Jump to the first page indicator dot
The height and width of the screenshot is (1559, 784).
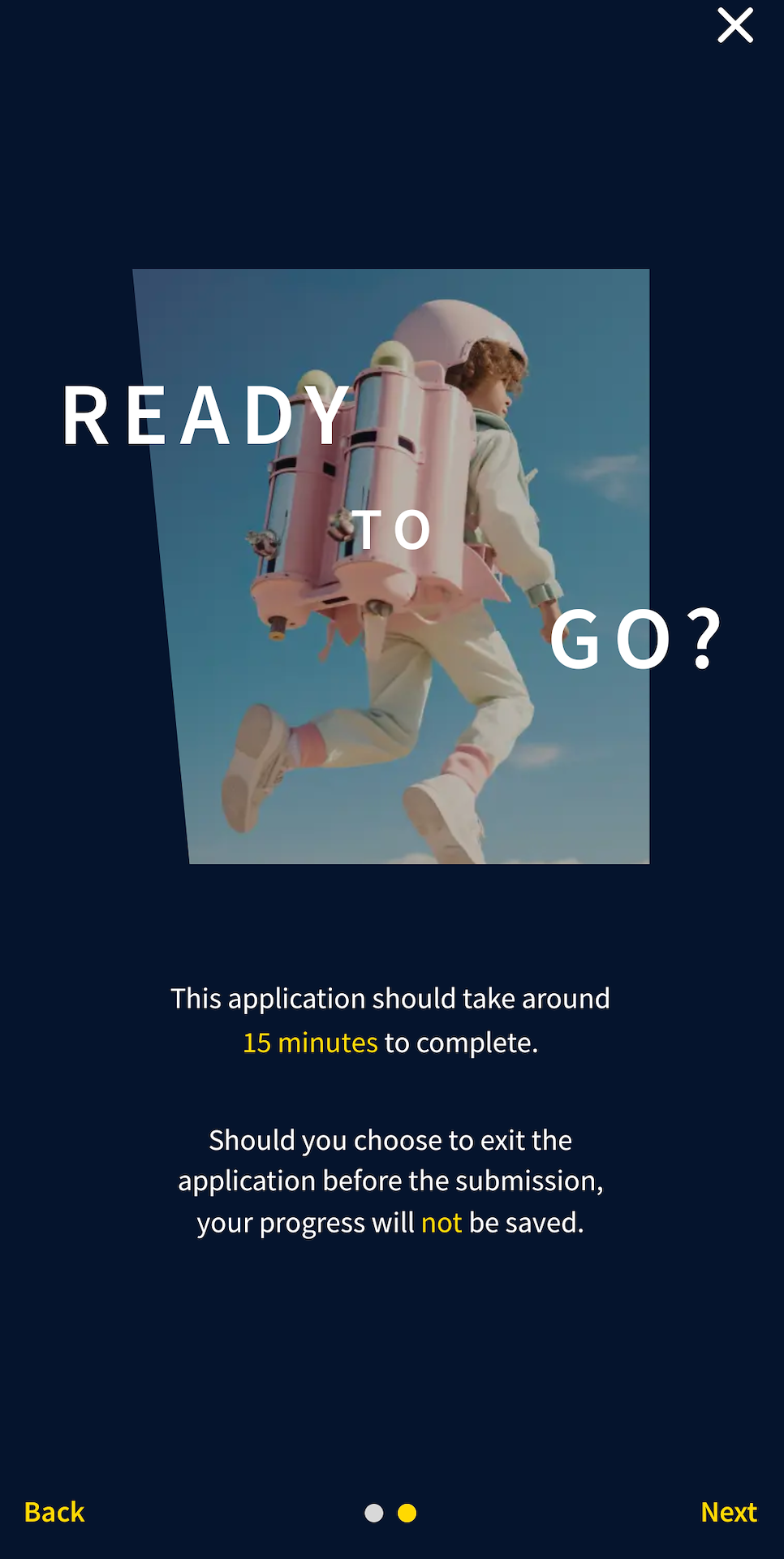(x=374, y=1513)
